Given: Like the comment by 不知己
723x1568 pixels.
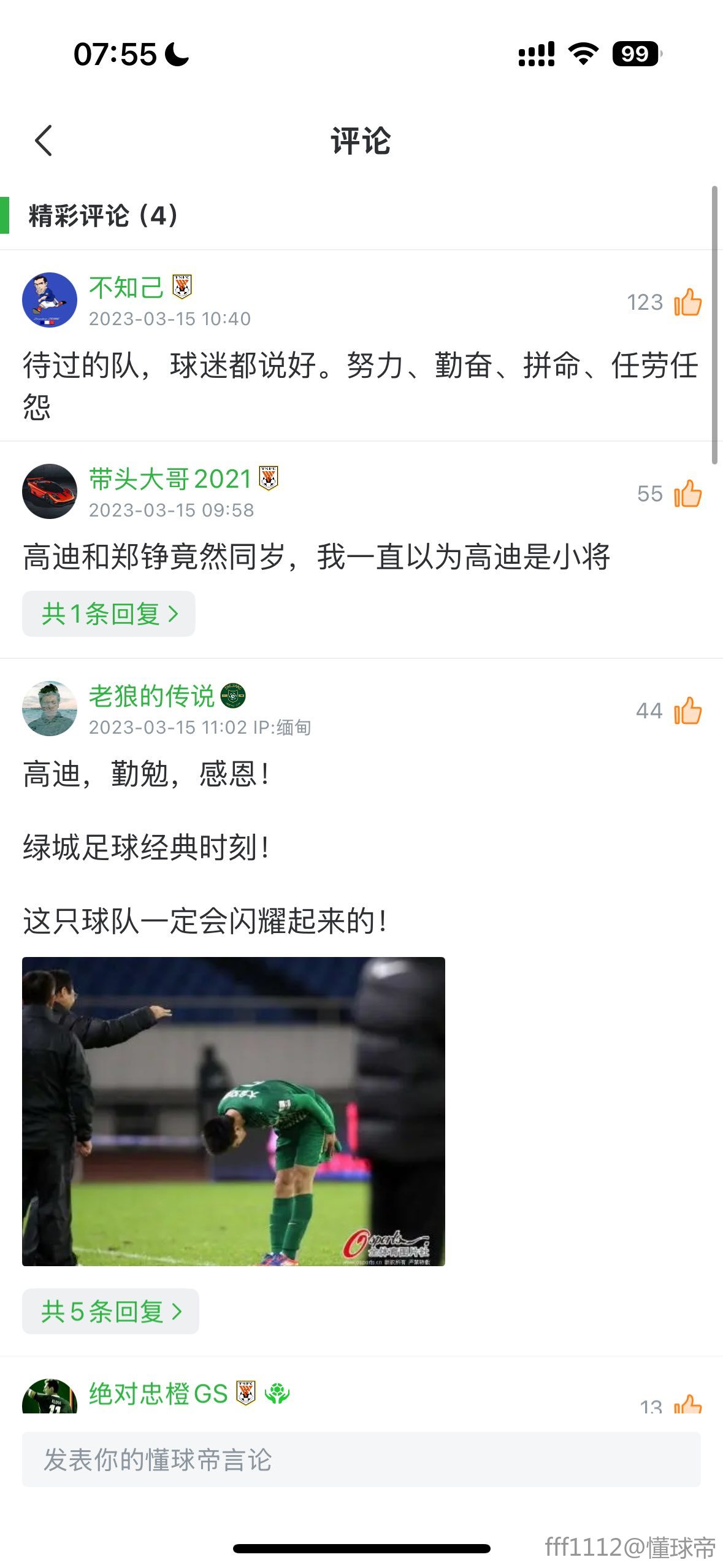Looking at the screenshot, I should [x=687, y=302].
